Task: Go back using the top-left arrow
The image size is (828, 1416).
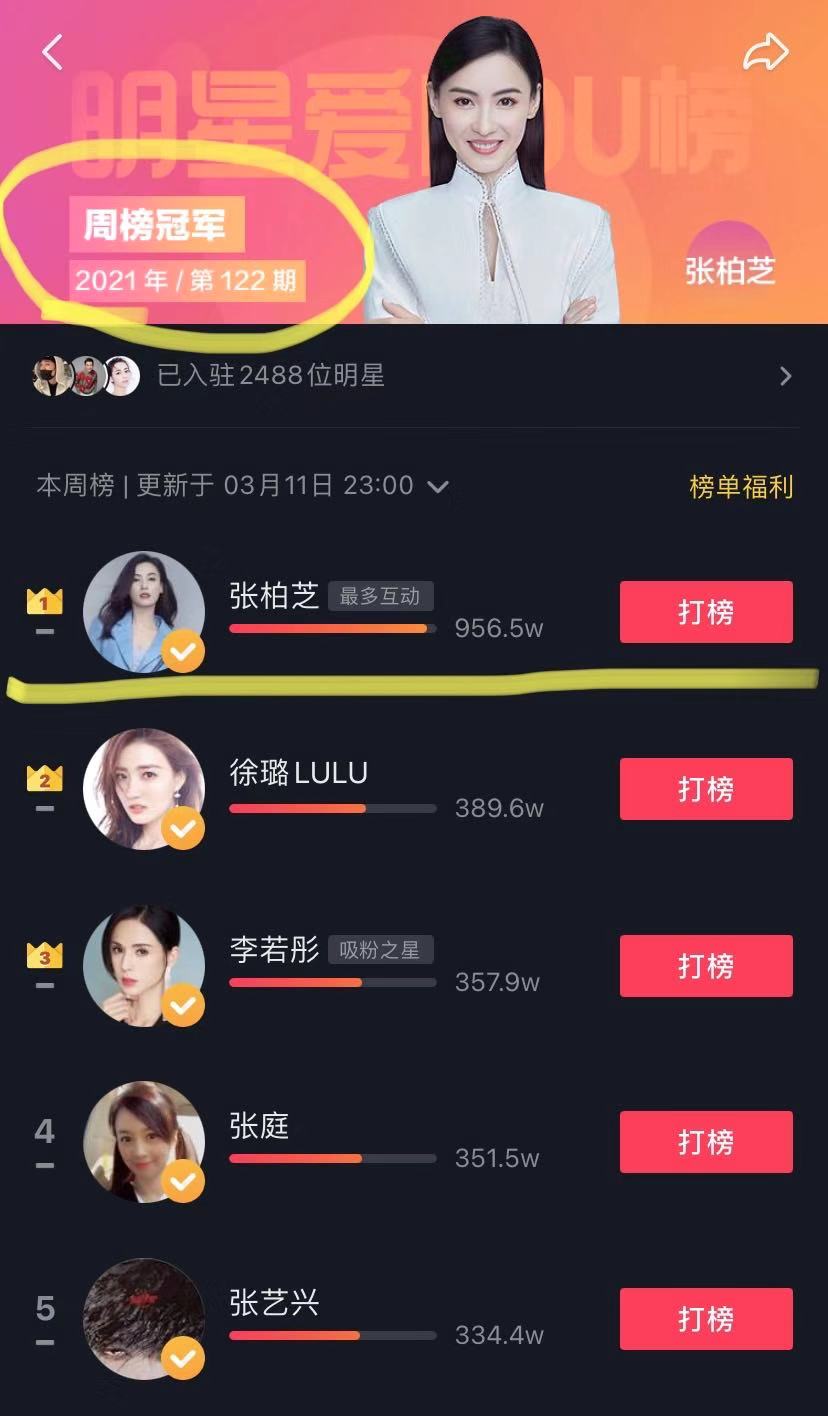Action: tap(52, 52)
